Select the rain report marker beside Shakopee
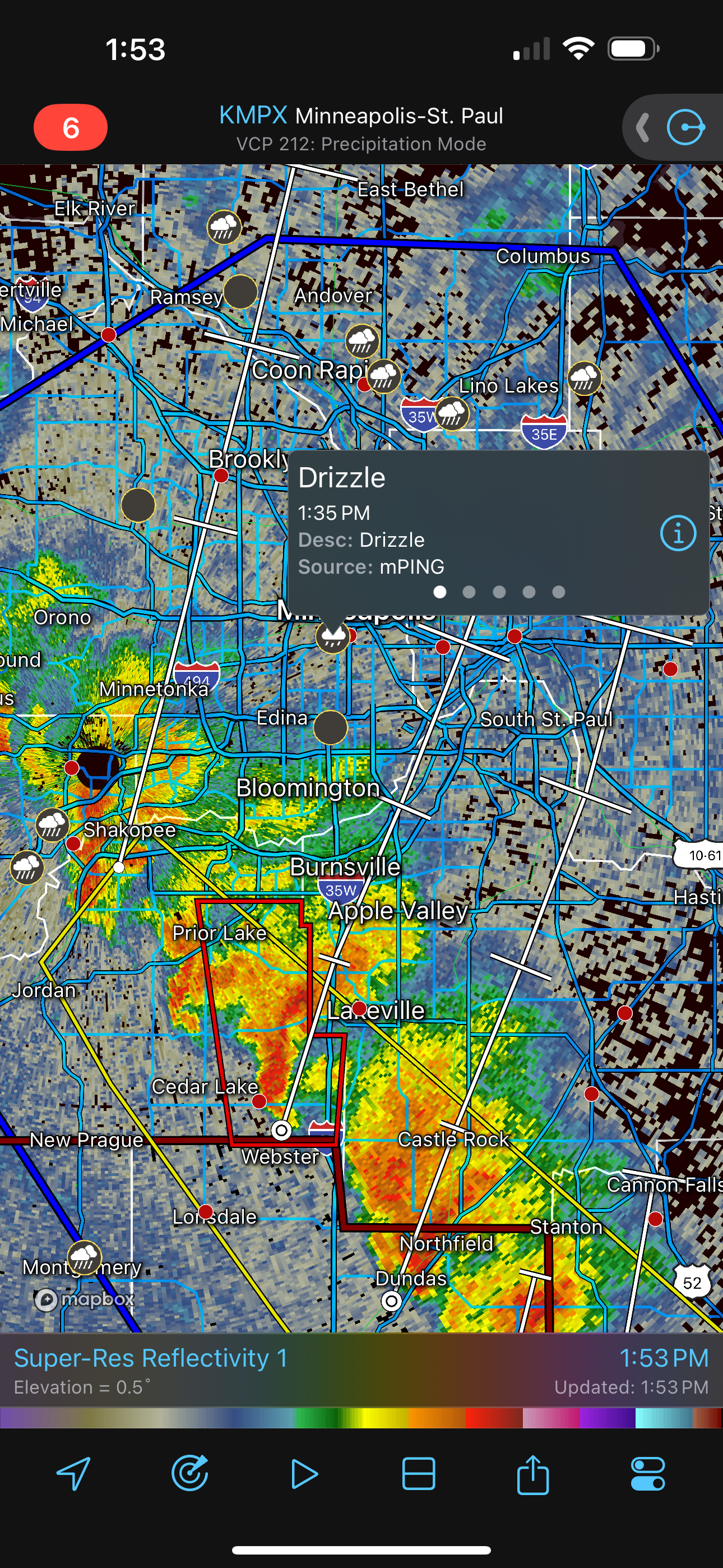The width and height of the screenshot is (723, 1568). [52, 825]
